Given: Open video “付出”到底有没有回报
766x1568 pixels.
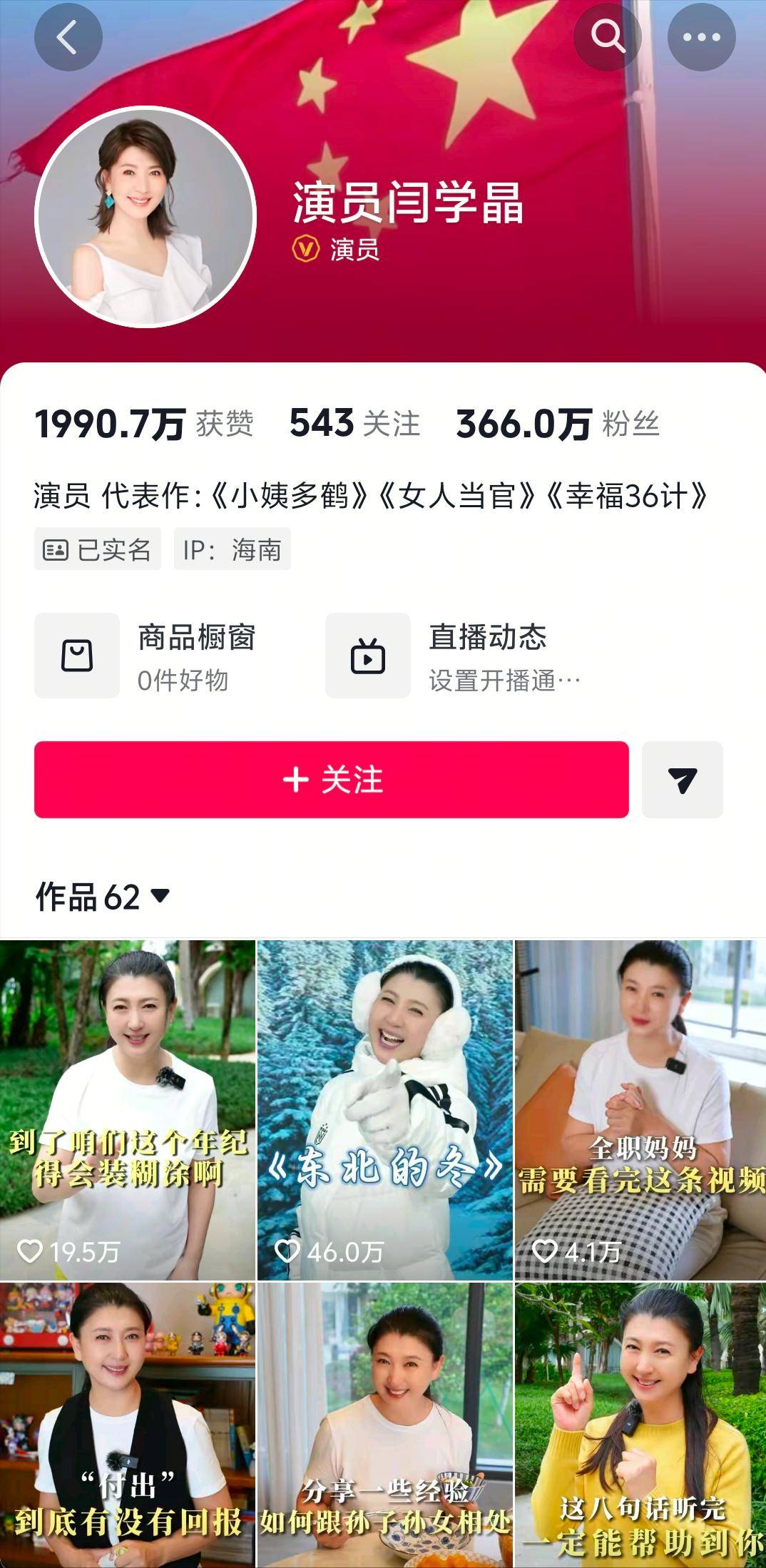Looking at the screenshot, I should pos(128,1423).
